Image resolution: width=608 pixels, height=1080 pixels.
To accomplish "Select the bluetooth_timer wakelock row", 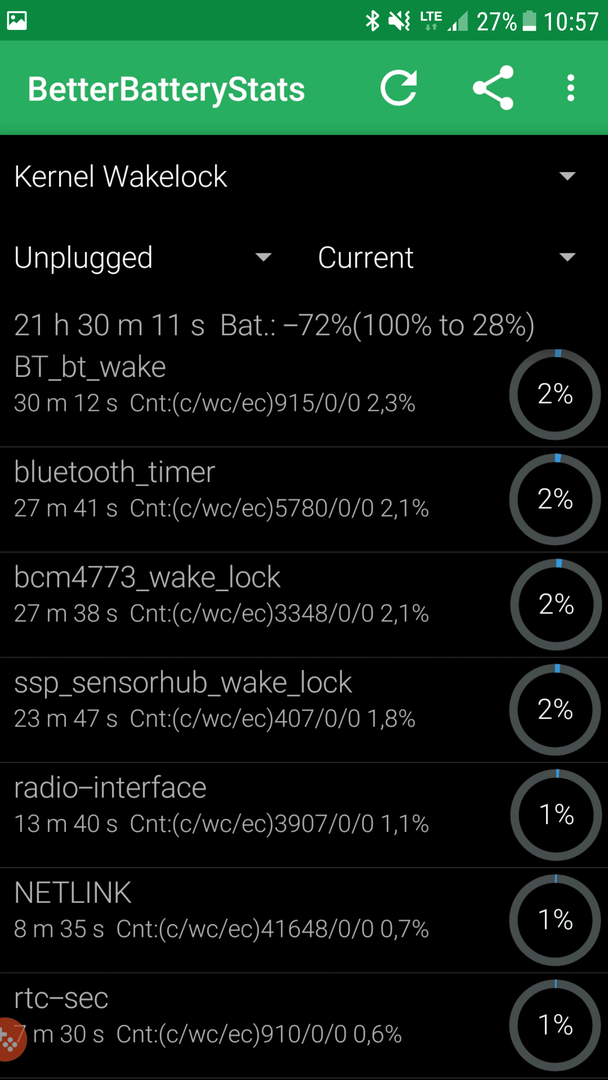I will (x=304, y=499).
